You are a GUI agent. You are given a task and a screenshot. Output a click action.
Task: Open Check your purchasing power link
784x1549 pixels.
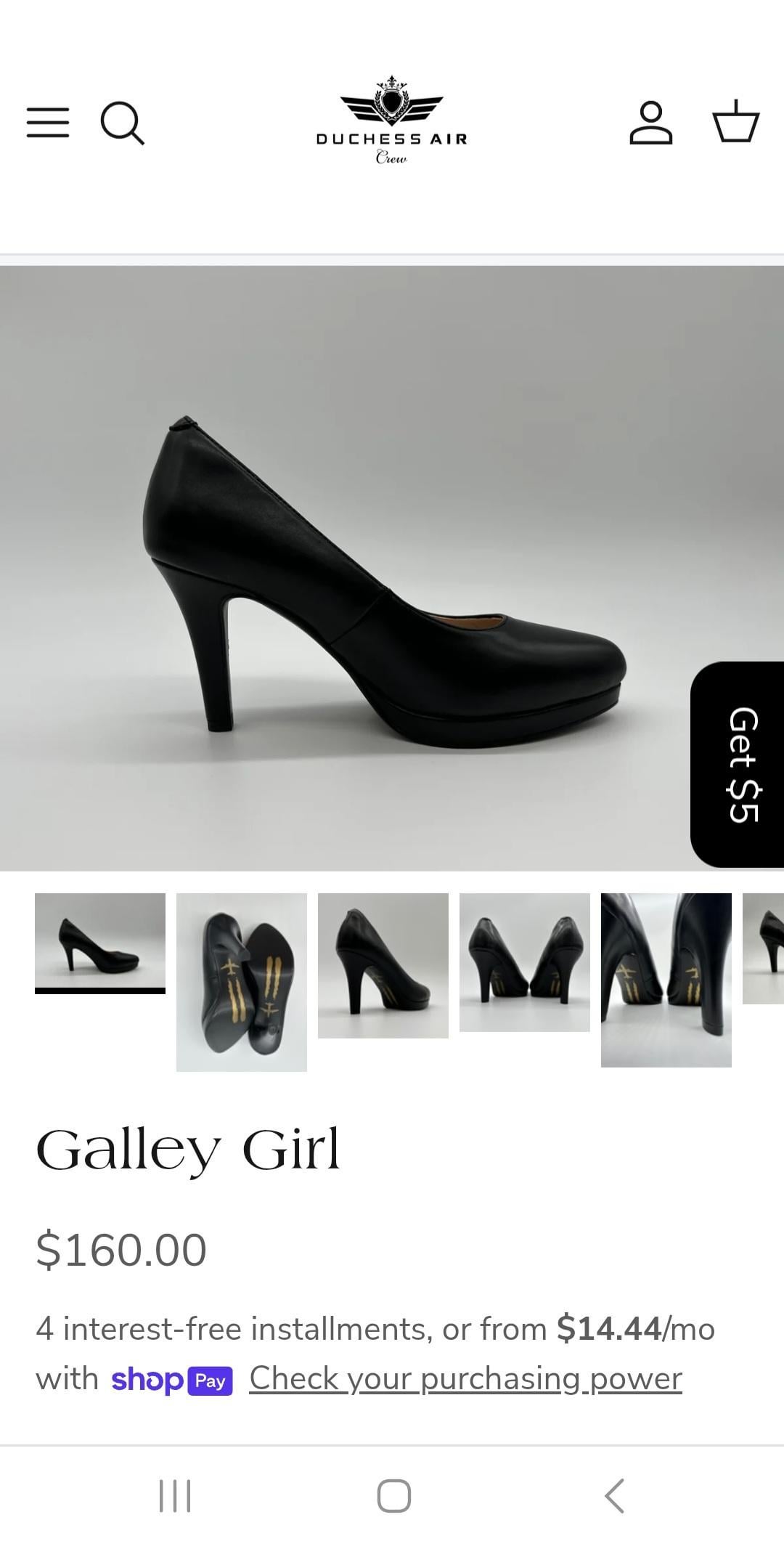point(465,1378)
